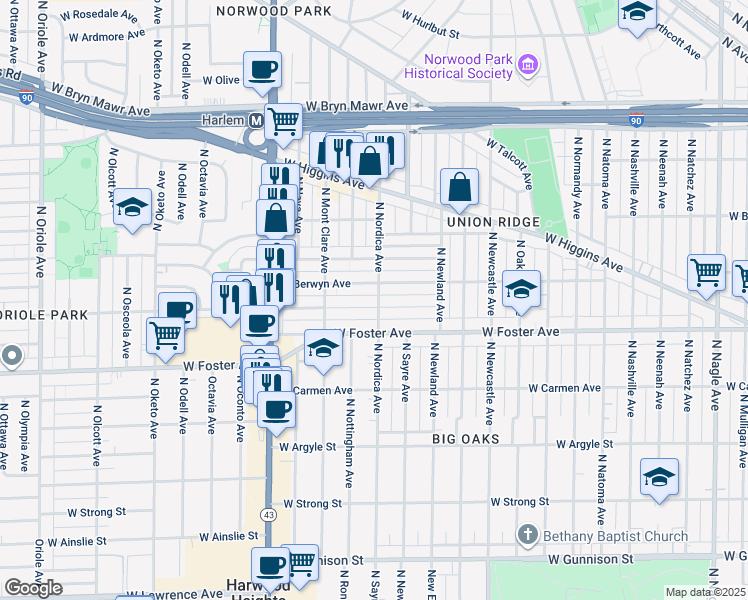Tap the shopping bag marker above Union Ridge
This screenshot has height=600, width=748.
[459, 189]
